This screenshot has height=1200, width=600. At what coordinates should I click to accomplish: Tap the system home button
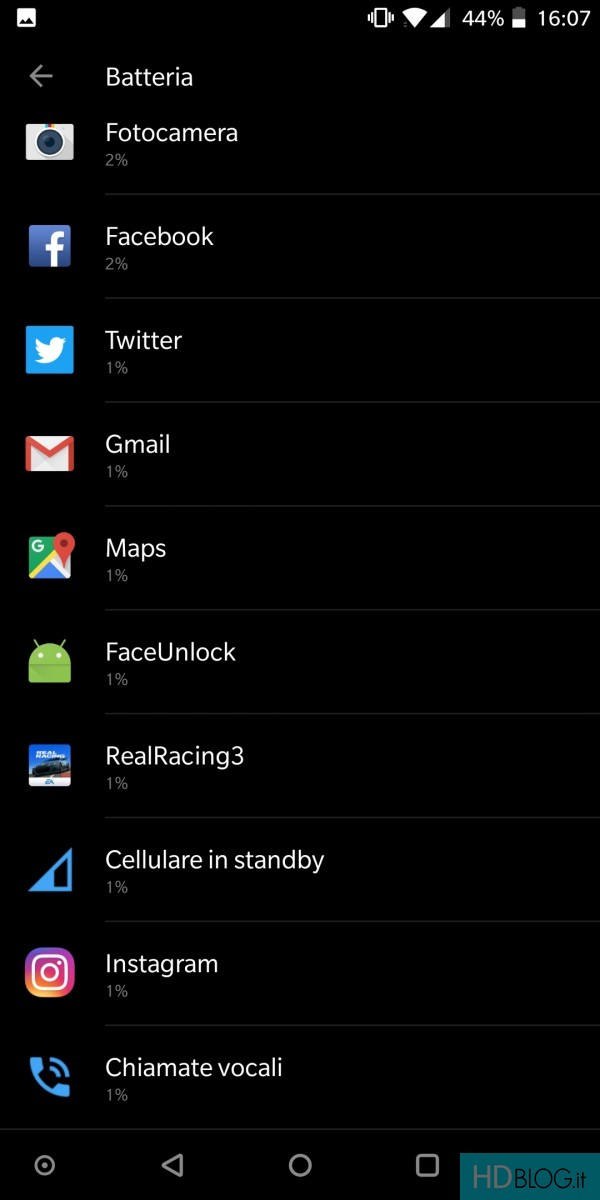pos(300,1165)
